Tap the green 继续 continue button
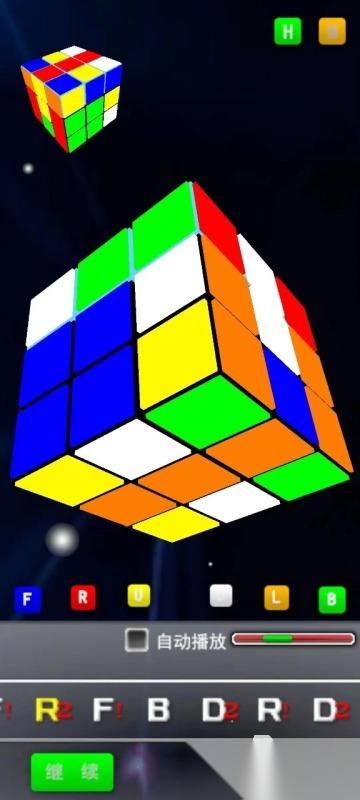The height and width of the screenshot is (800, 360). click(72, 771)
